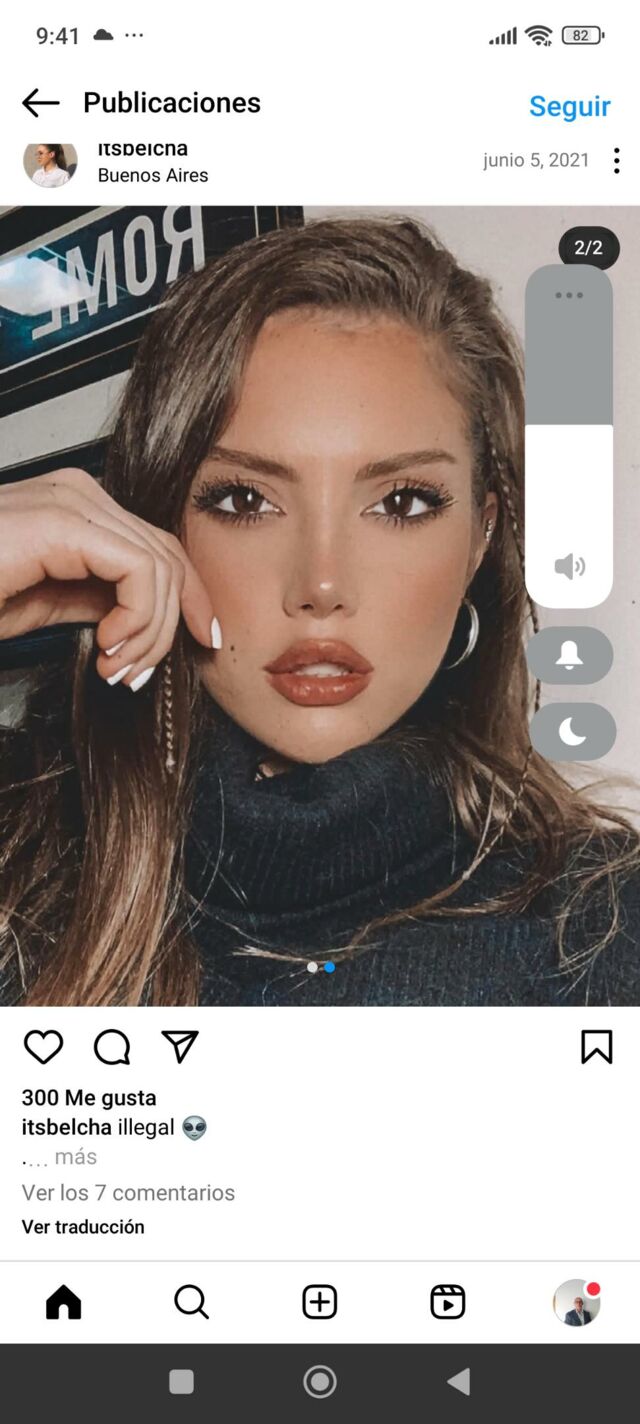The image size is (640, 1424).
Task: Open itsbelcha's profile picture
Action: (50, 162)
